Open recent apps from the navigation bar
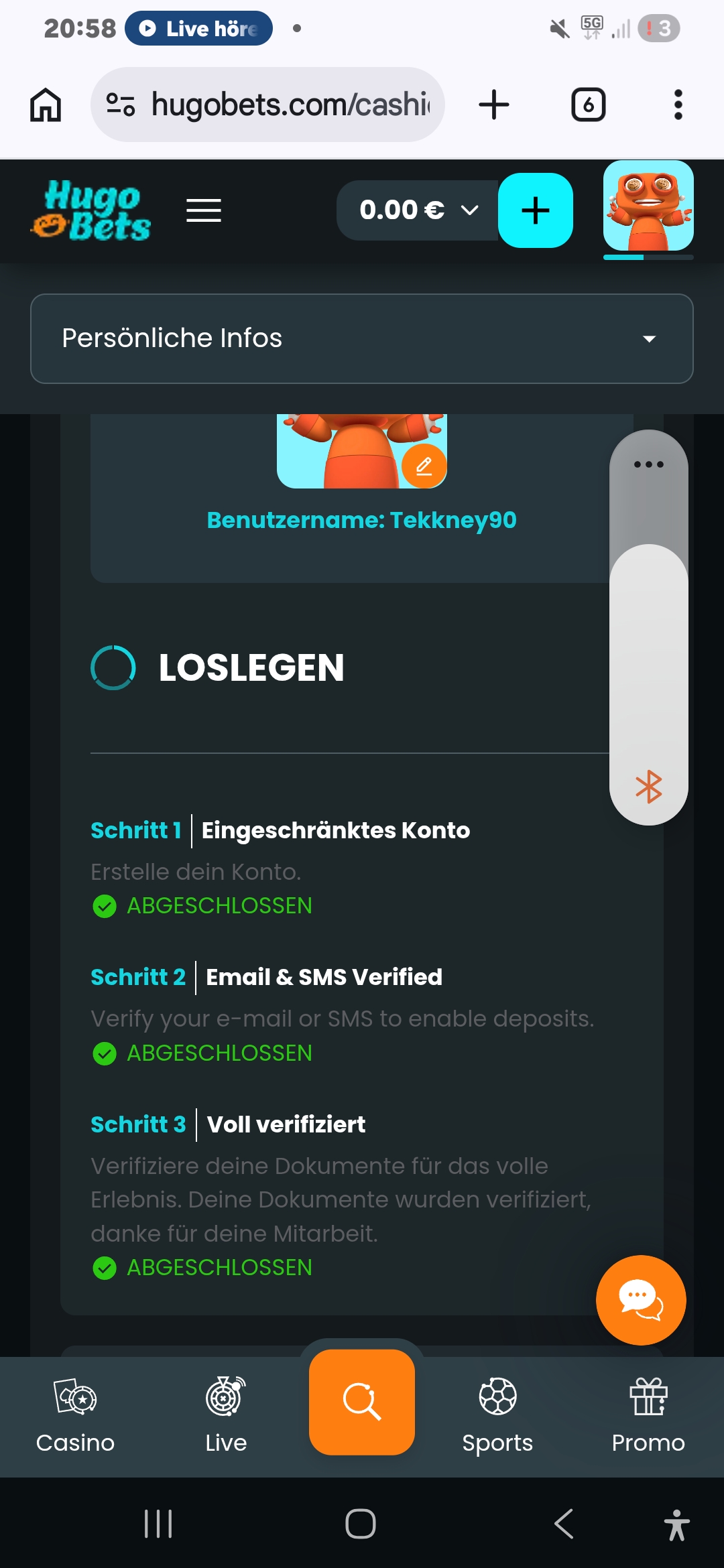 click(x=158, y=1524)
